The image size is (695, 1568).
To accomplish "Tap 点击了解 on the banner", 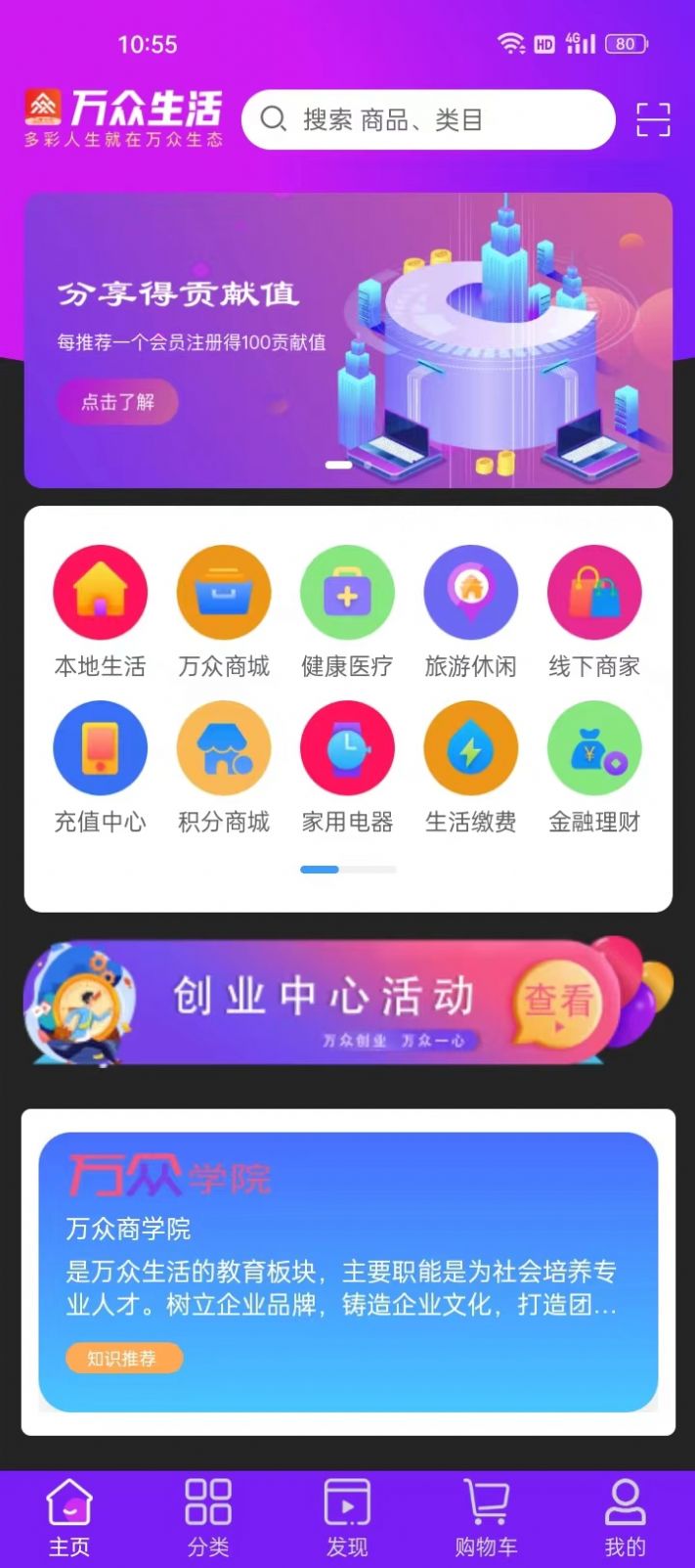I will (x=117, y=402).
